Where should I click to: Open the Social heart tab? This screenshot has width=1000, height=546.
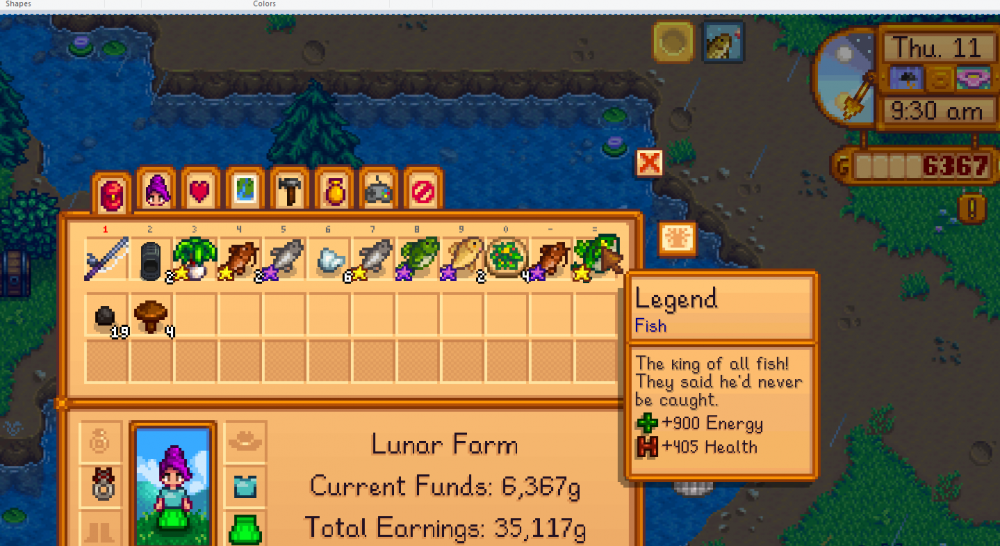[x=201, y=192]
